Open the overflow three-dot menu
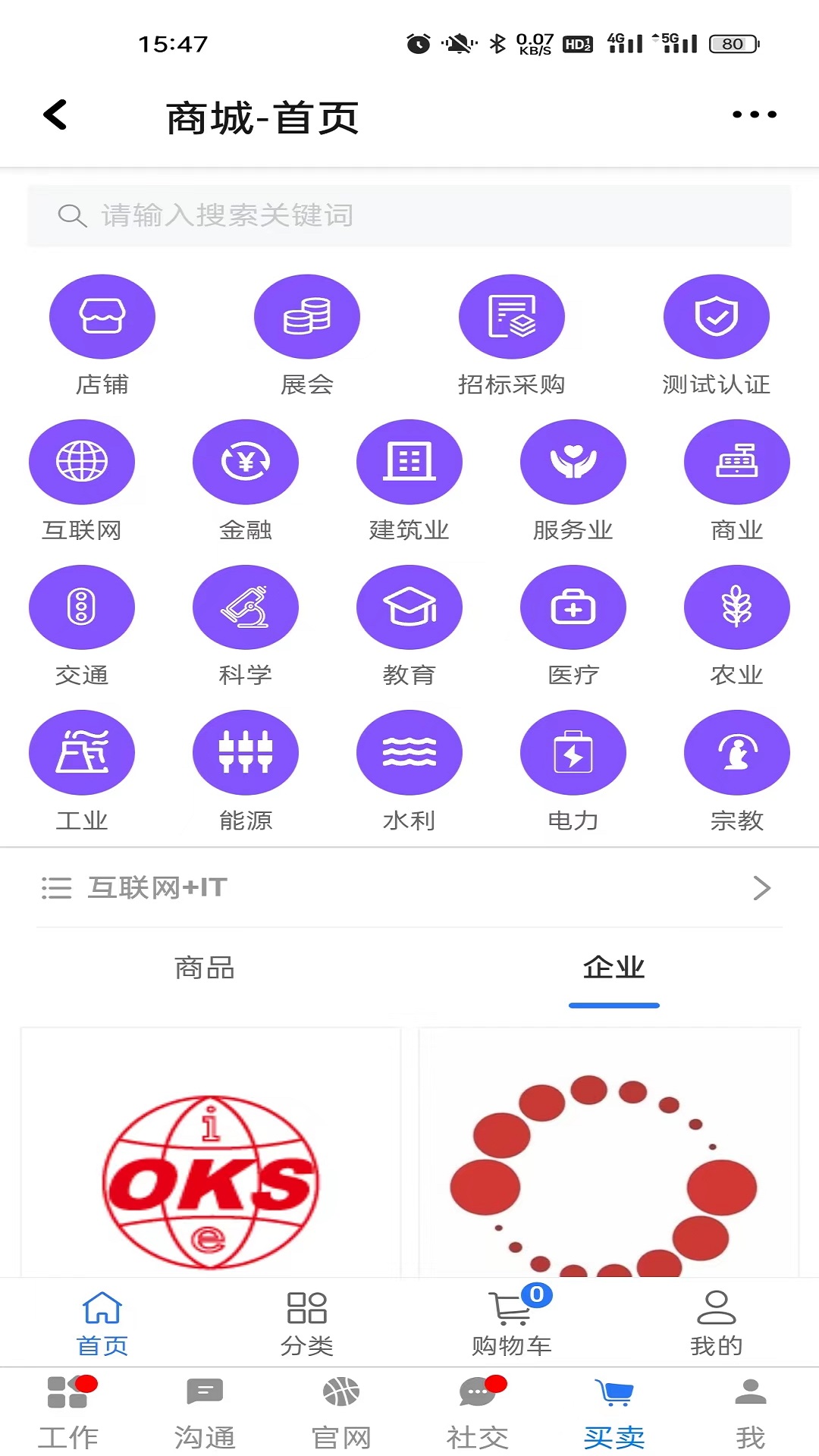The height and width of the screenshot is (1456, 819). [x=754, y=114]
